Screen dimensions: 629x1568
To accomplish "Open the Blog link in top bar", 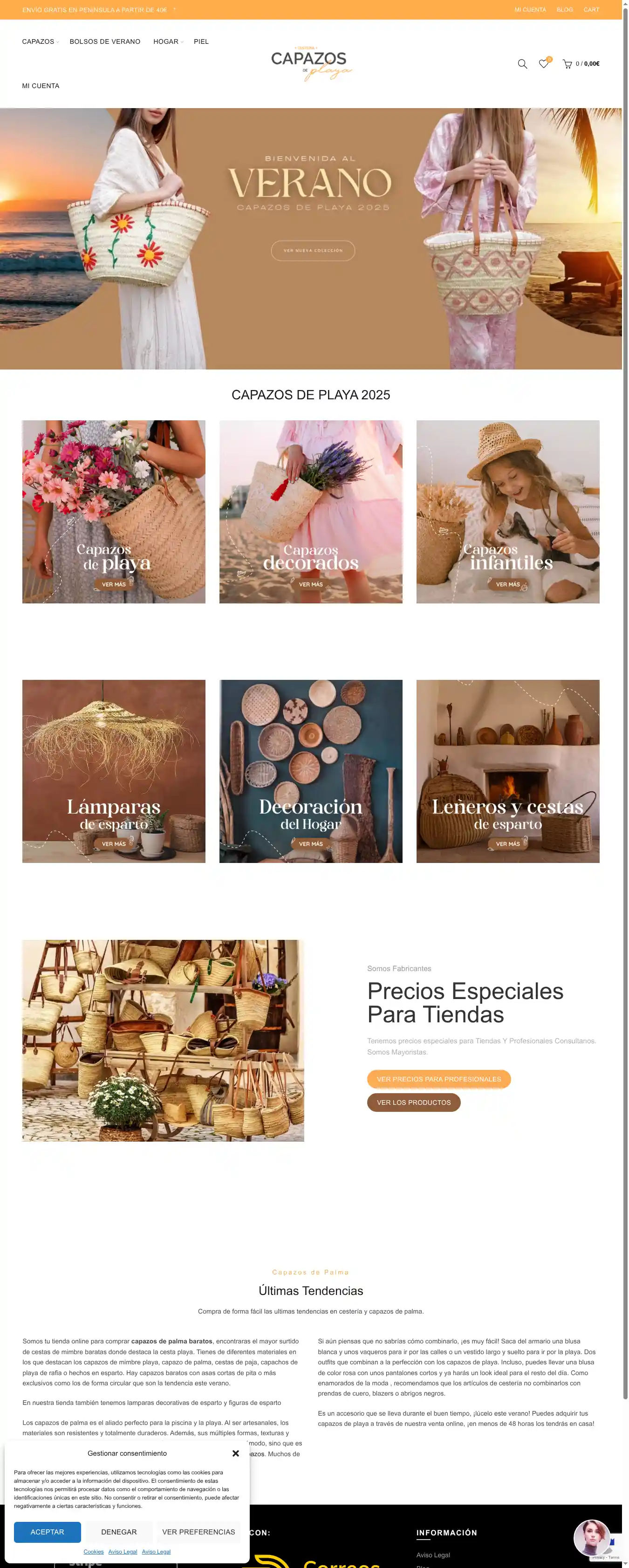I will [564, 10].
